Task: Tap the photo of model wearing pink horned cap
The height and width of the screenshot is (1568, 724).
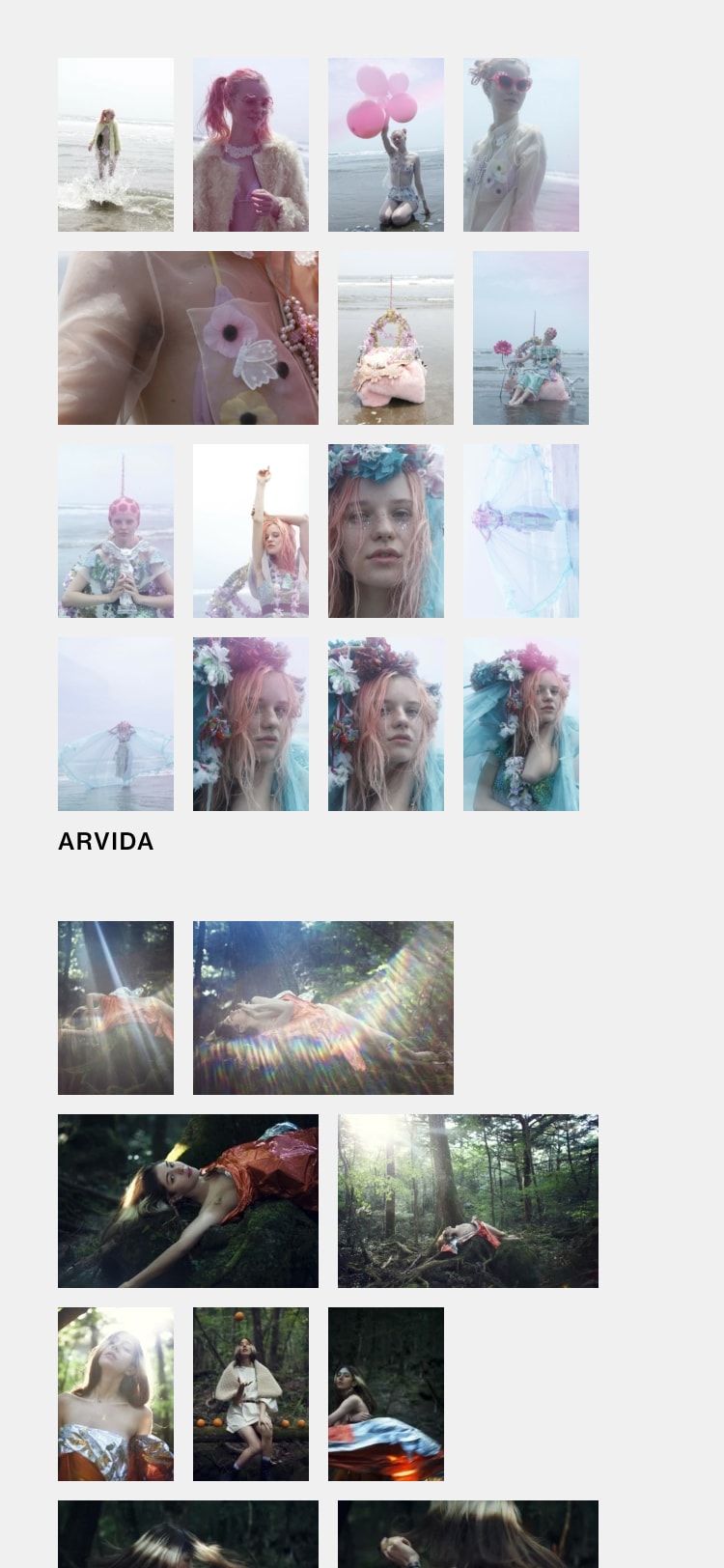Action: pos(116,531)
